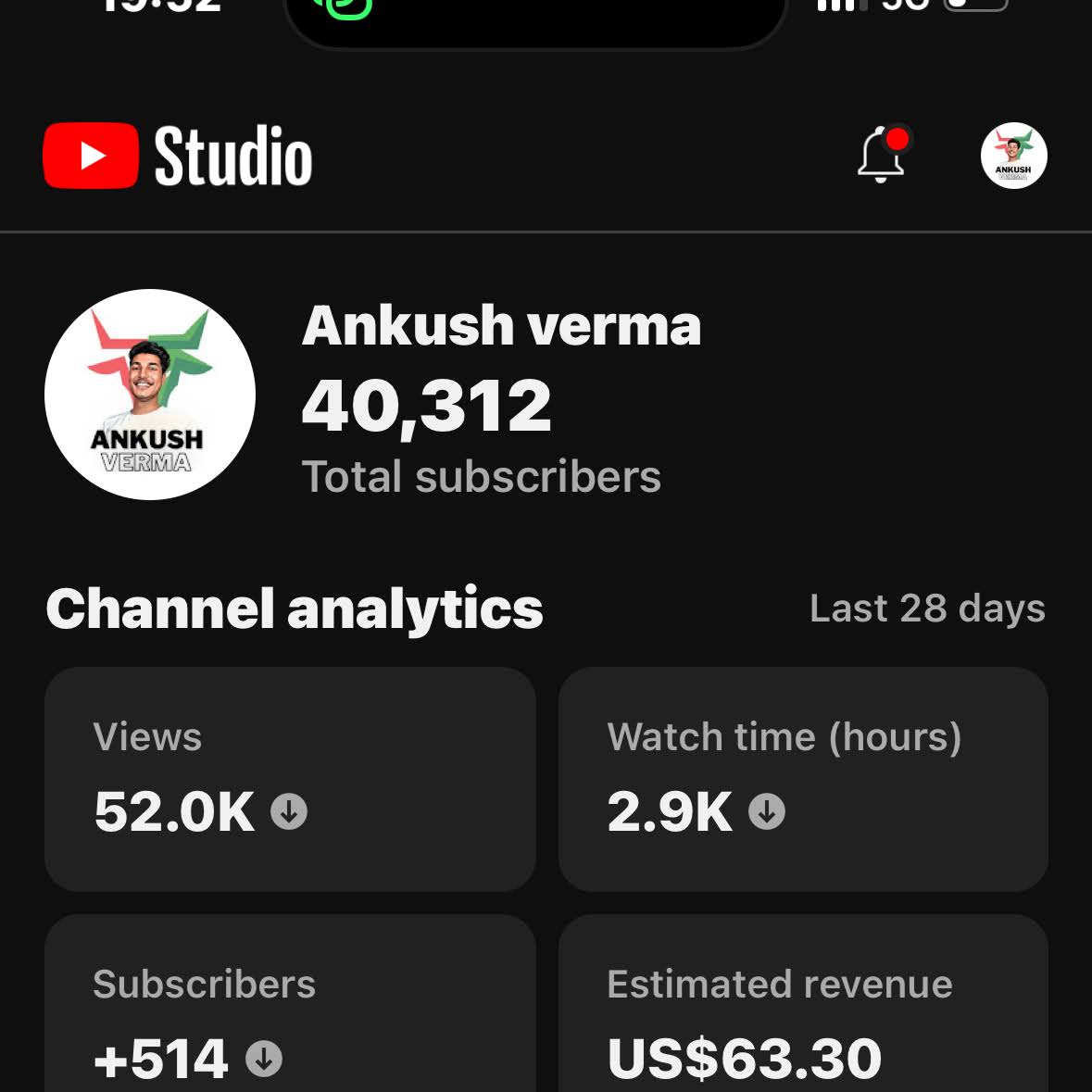Open the Views analytics card

point(290,779)
